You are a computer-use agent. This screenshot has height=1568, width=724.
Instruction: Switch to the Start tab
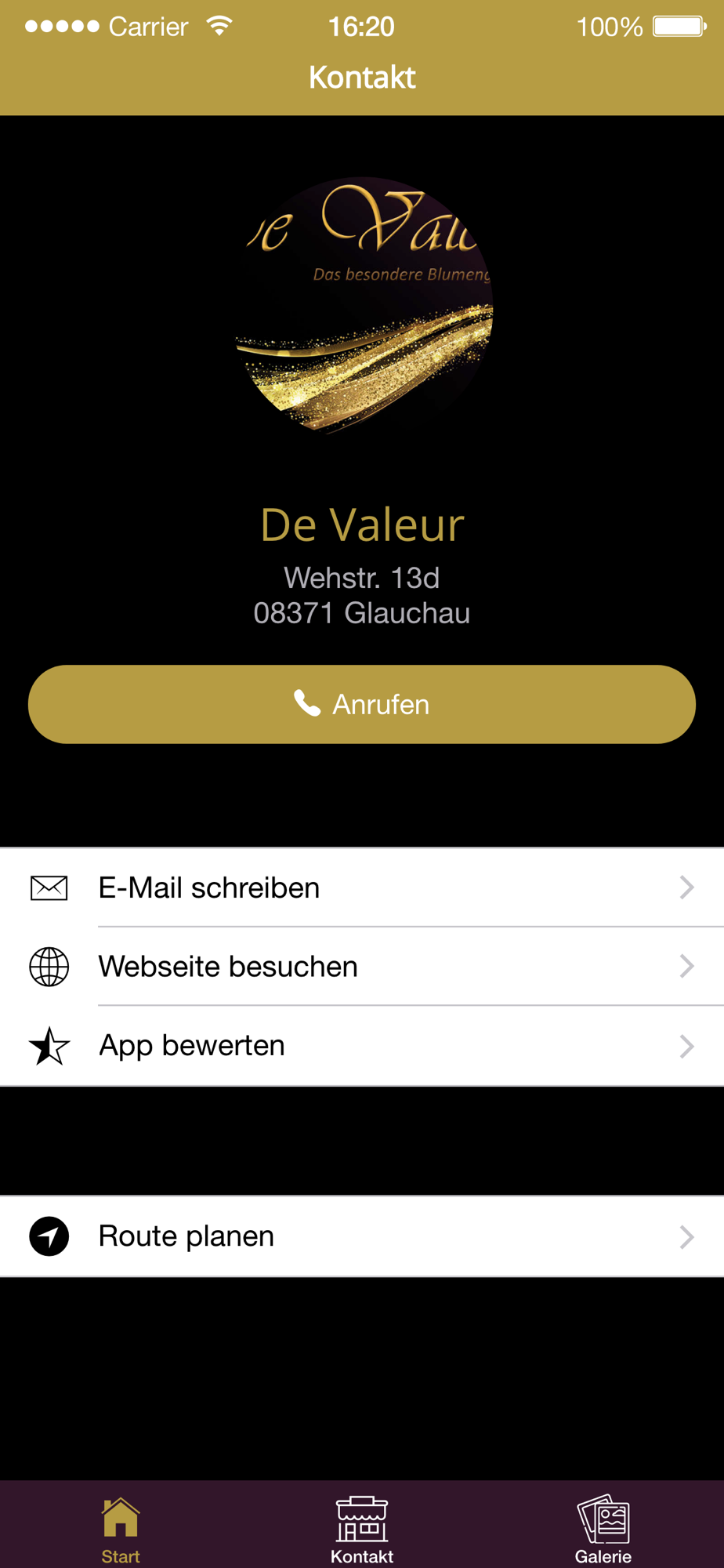(121, 1529)
